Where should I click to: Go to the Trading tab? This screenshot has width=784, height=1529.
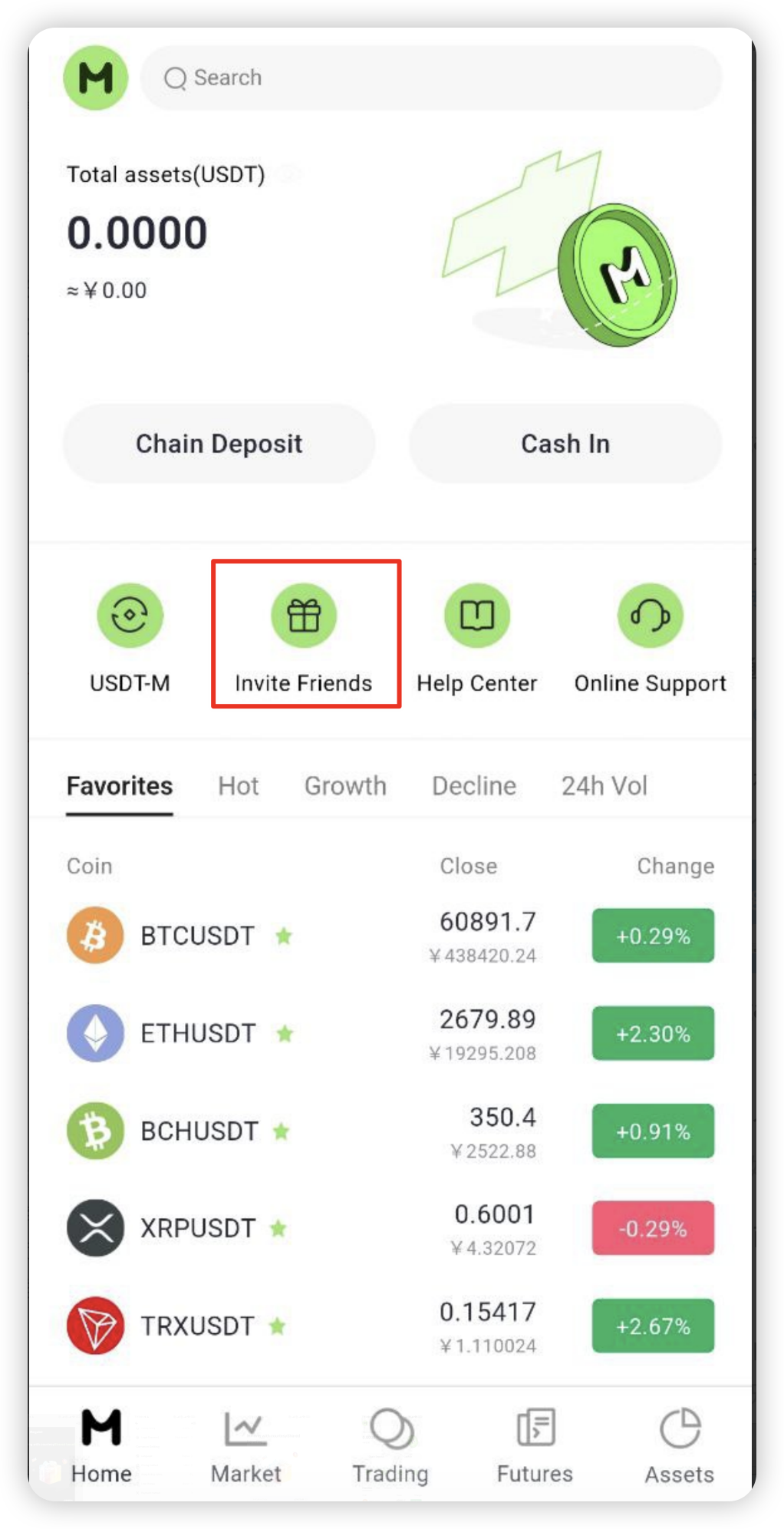(390, 1446)
